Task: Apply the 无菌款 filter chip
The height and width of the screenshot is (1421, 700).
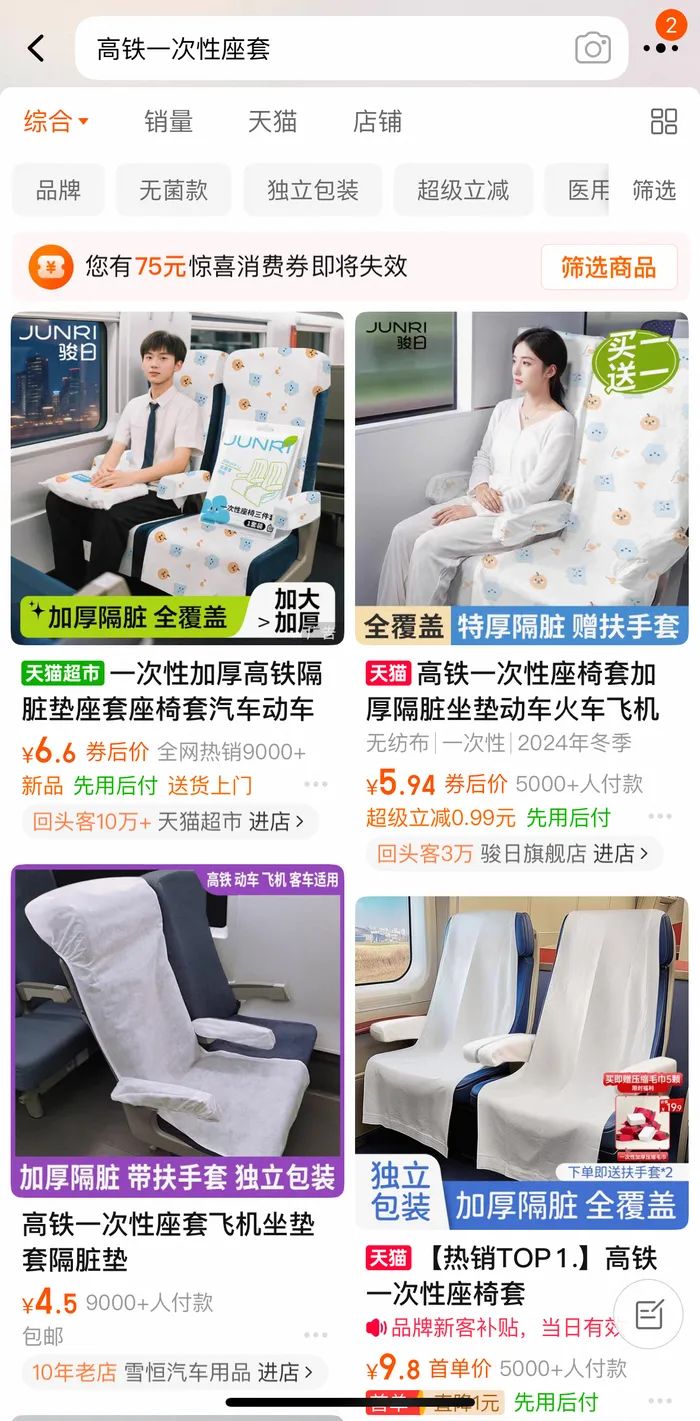Action: pyautogui.click(x=173, y=190)
